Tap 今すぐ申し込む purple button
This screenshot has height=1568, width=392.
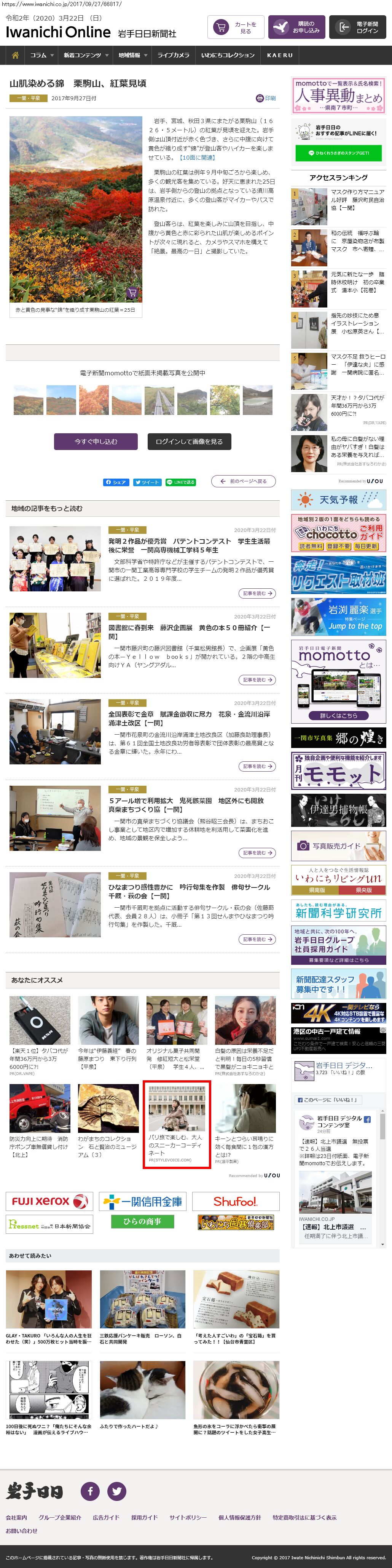tap(96, 441)
